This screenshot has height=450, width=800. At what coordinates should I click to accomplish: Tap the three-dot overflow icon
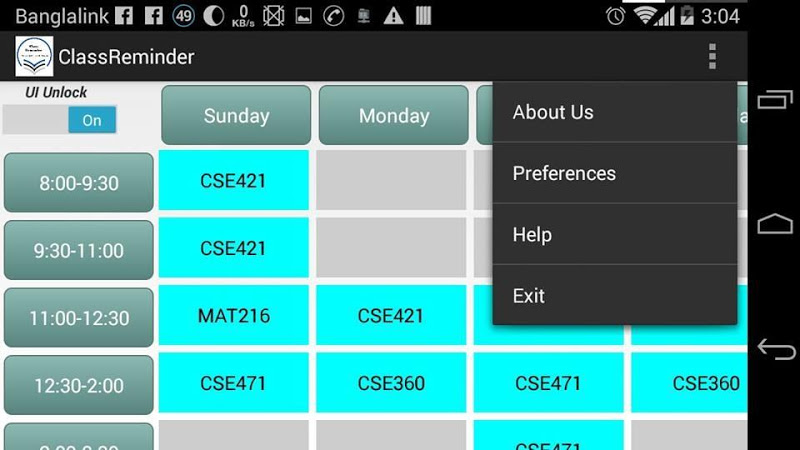(712, 57)
